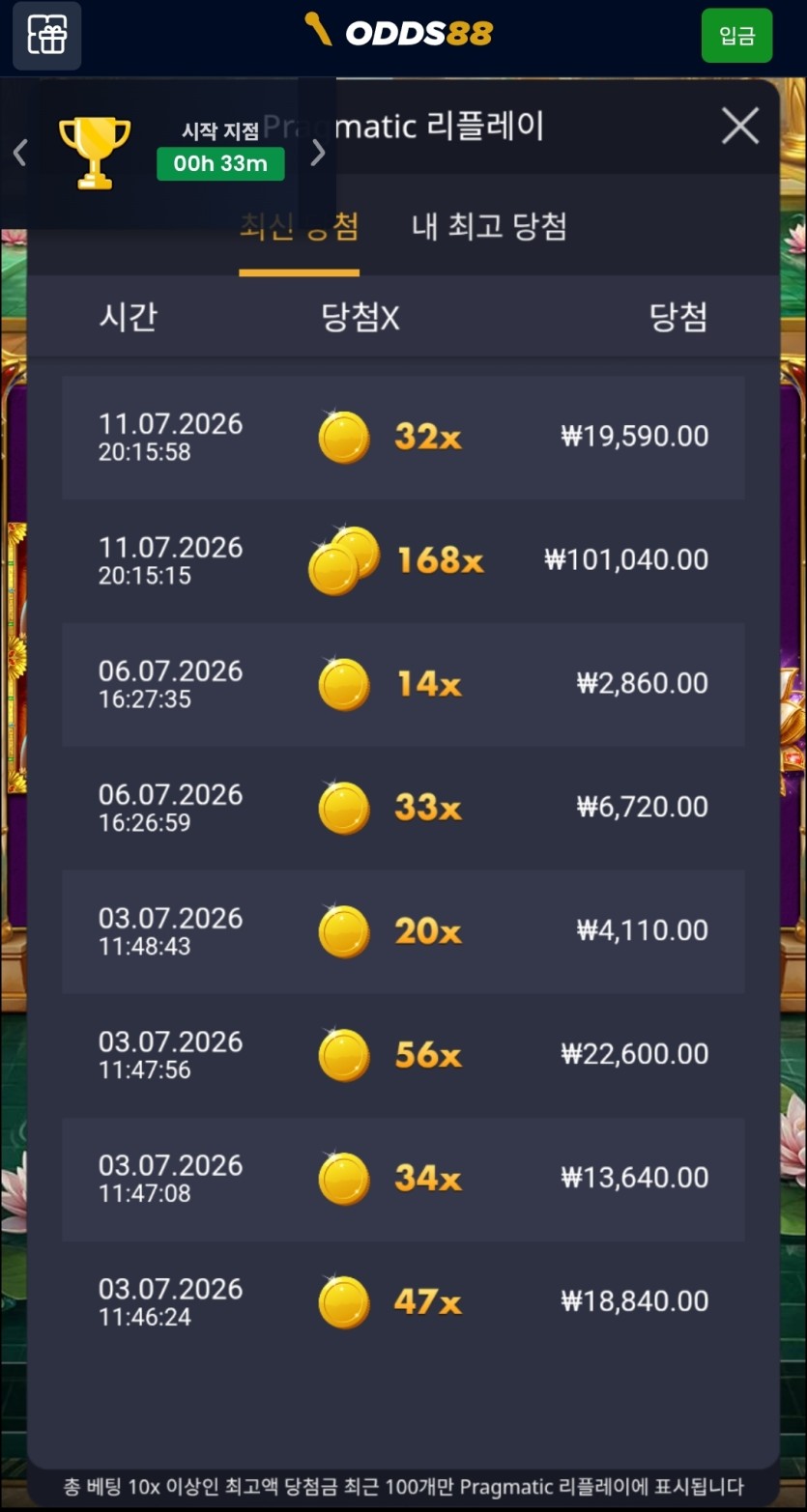807x1512 pixels.
Task: Select the 최신 당첨 tab
Action: coord(300,228)
